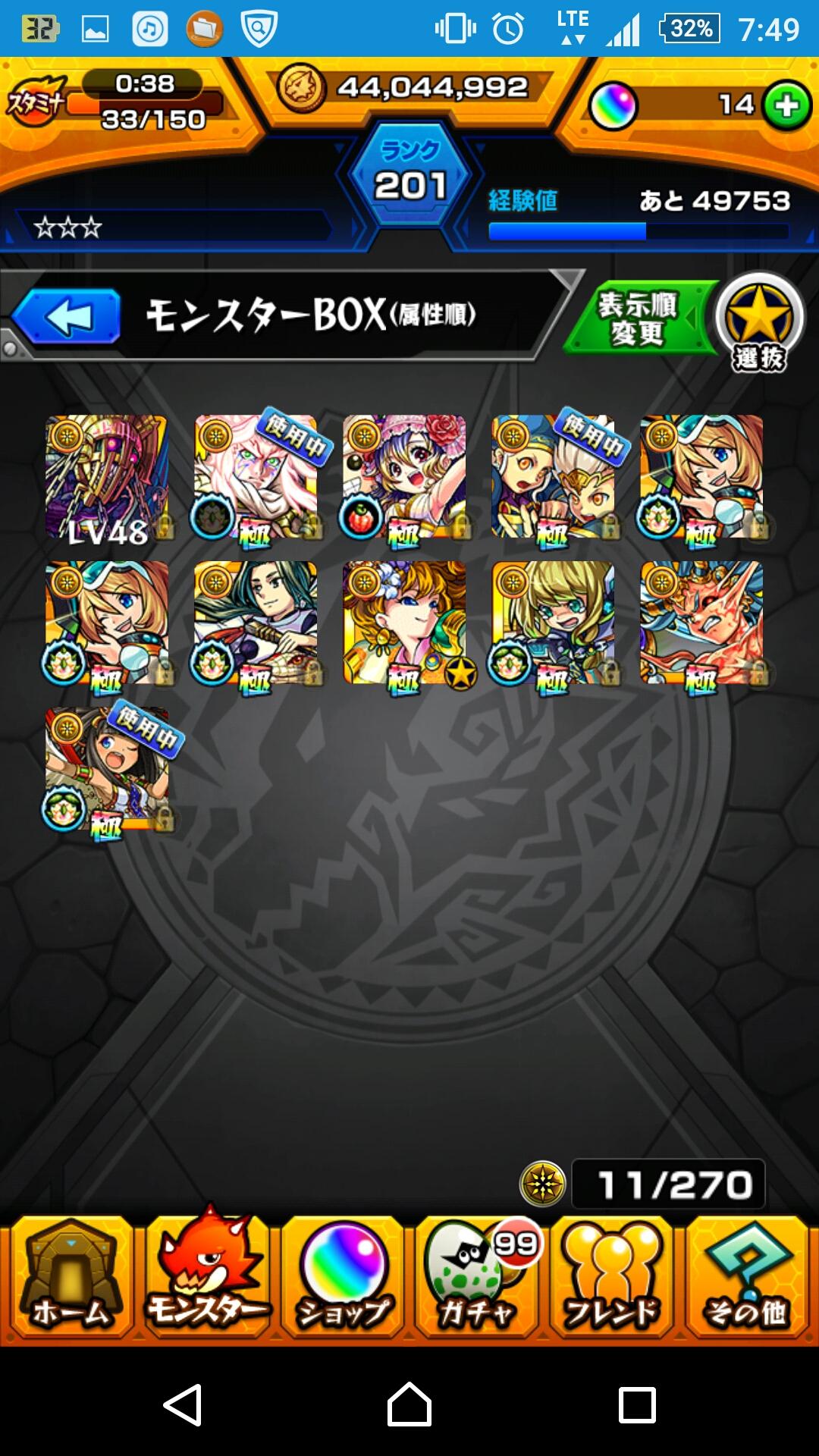The height and width of the screenshot is (1456, 819).
Task: Go to the ホーム tab
Action: coord(70,1277)
